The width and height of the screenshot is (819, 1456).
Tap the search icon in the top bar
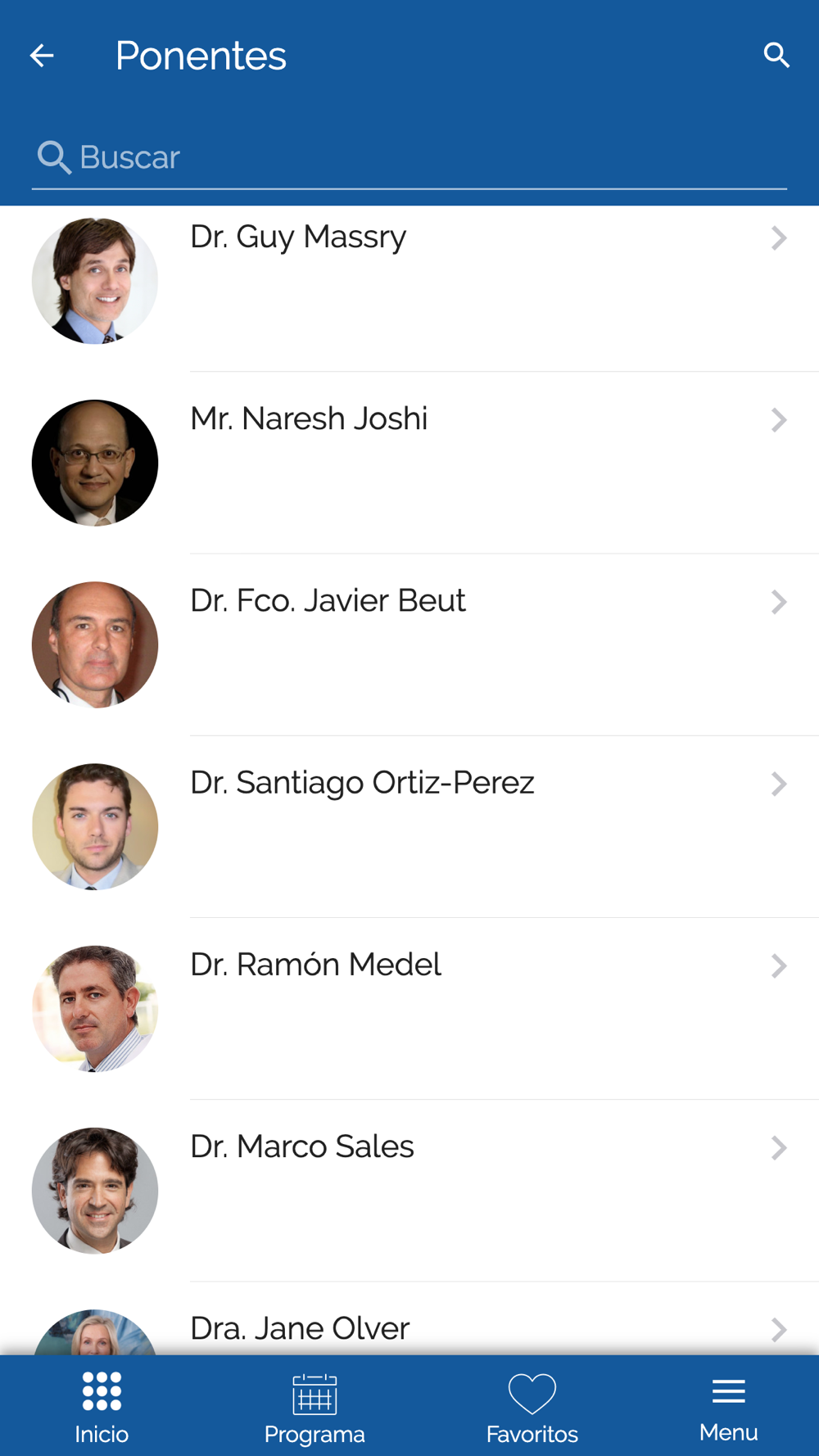pyautogui.click(x=776, y=56)
